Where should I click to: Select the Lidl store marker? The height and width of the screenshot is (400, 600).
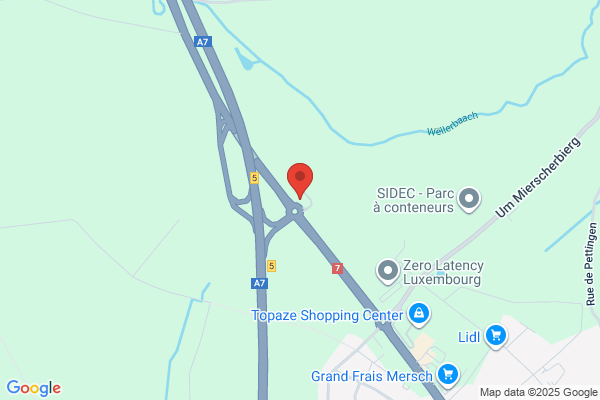pyautogui.click(x=495, y=338)
